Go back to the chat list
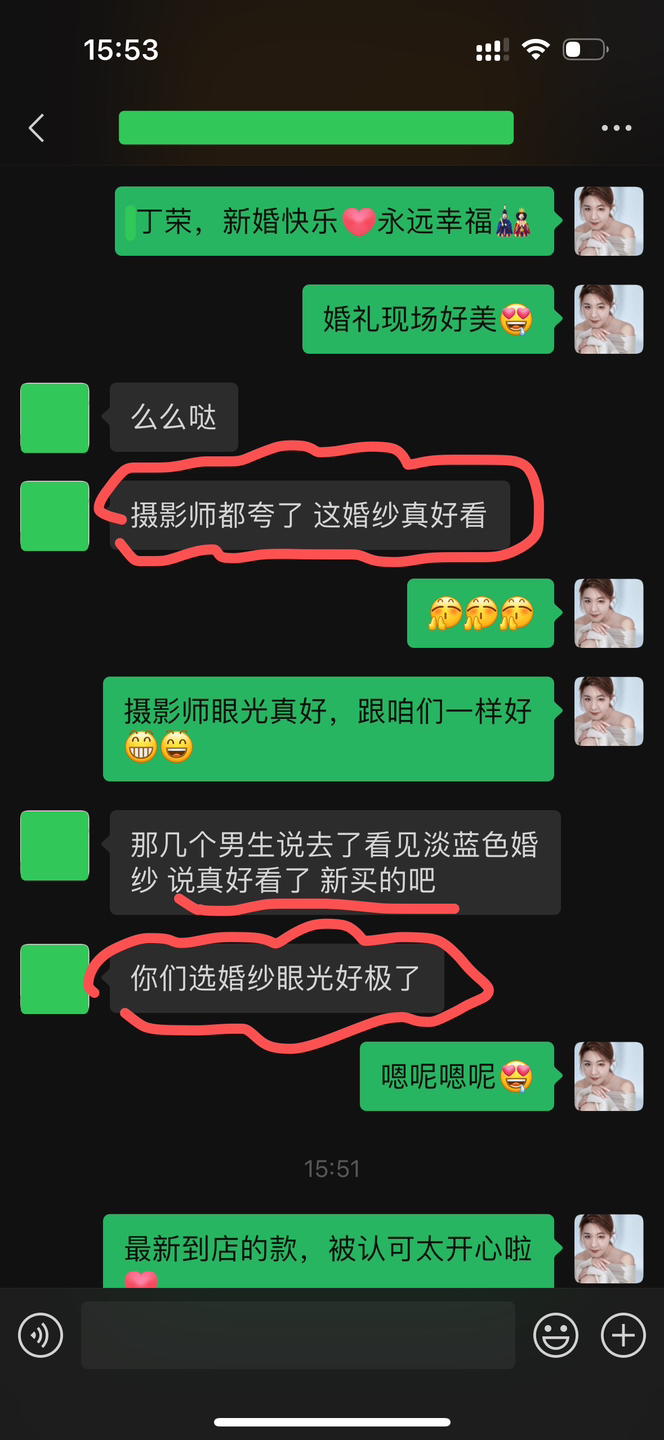The width and height of the screenshot is (664, 1440). pos(37,128)
